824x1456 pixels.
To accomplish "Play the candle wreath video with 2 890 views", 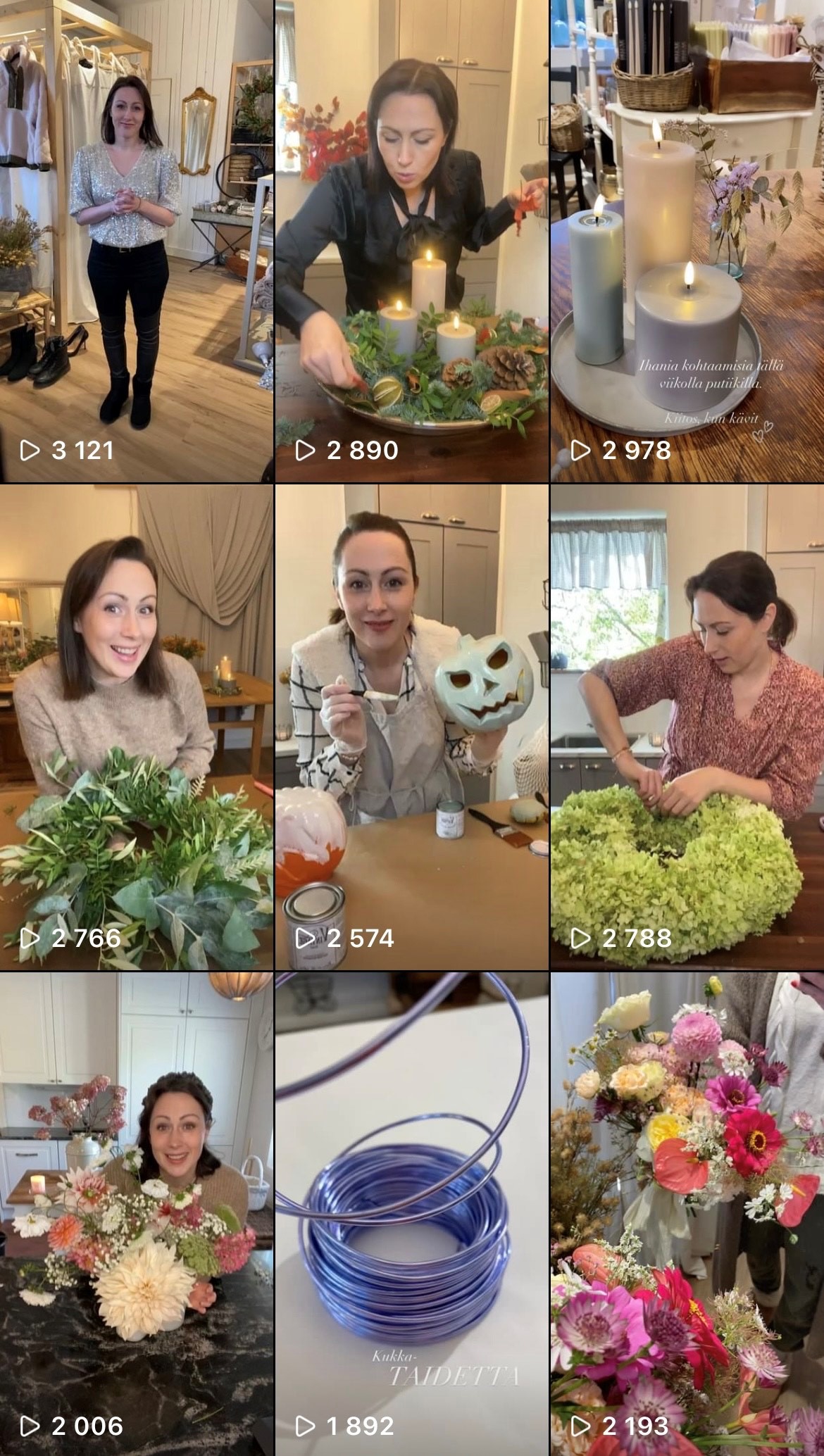I will [x=411, y=239].
